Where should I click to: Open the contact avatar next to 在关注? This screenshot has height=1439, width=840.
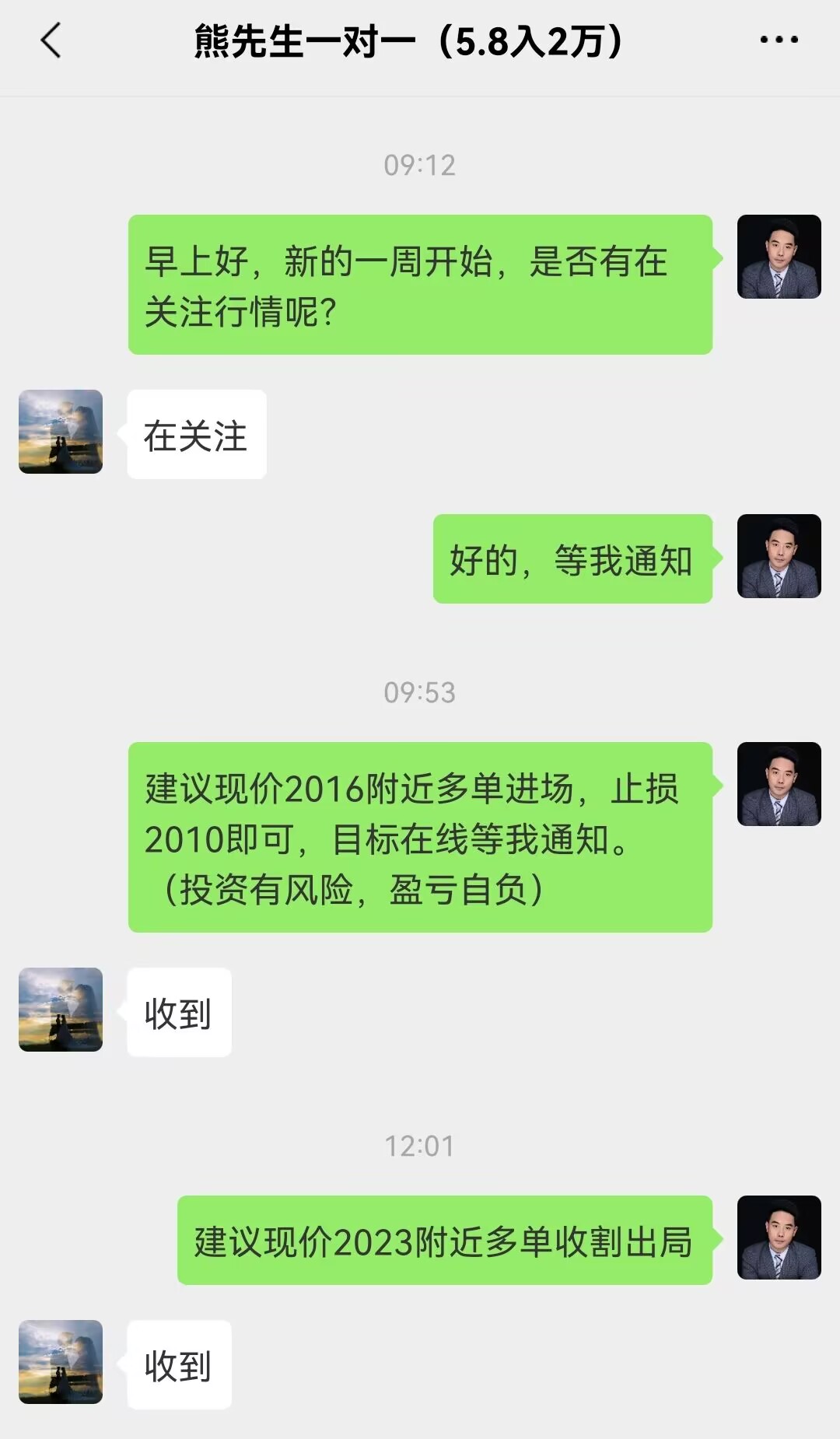tap(61, 432)
